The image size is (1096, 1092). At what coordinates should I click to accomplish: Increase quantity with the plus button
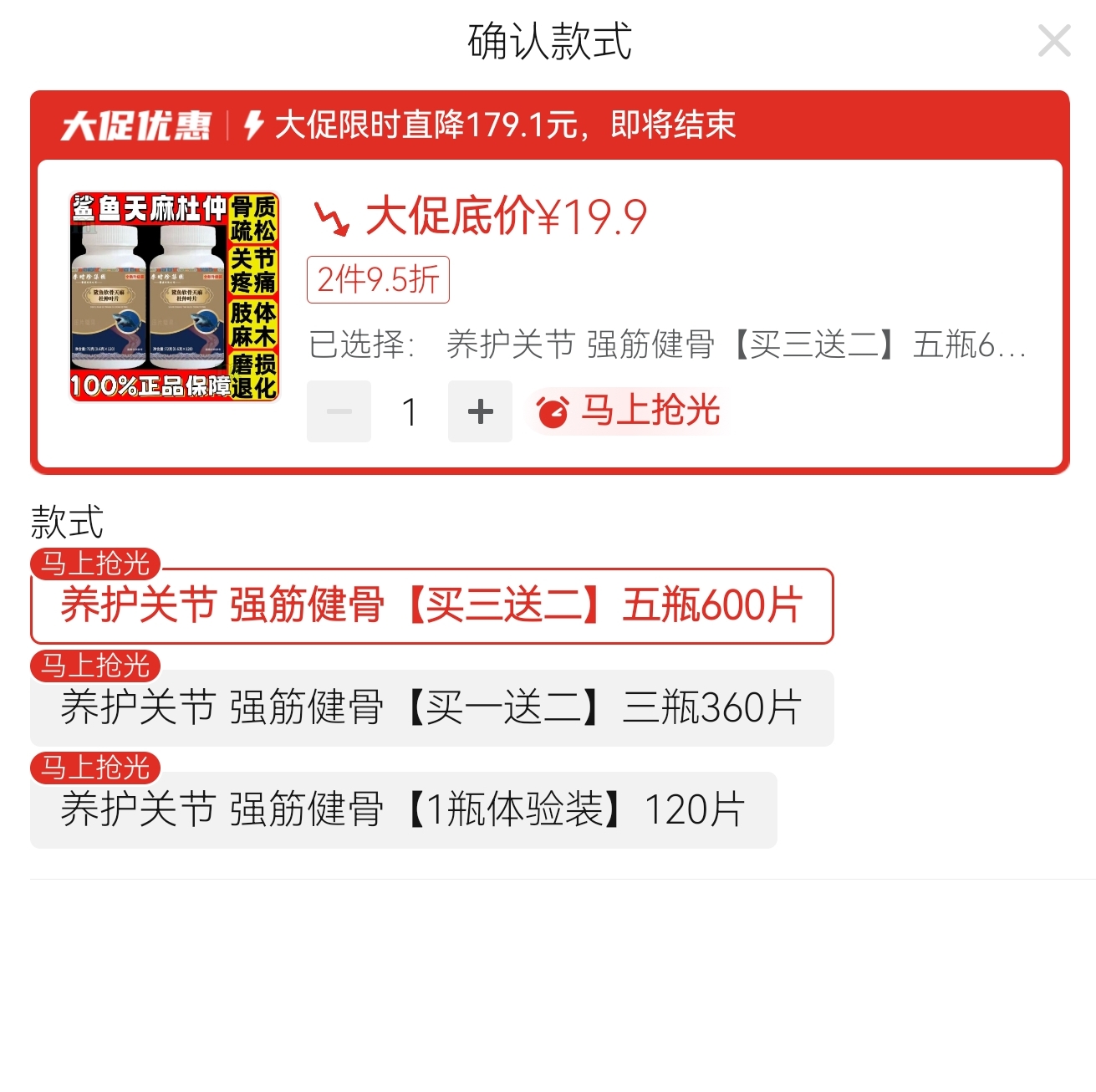480,411
